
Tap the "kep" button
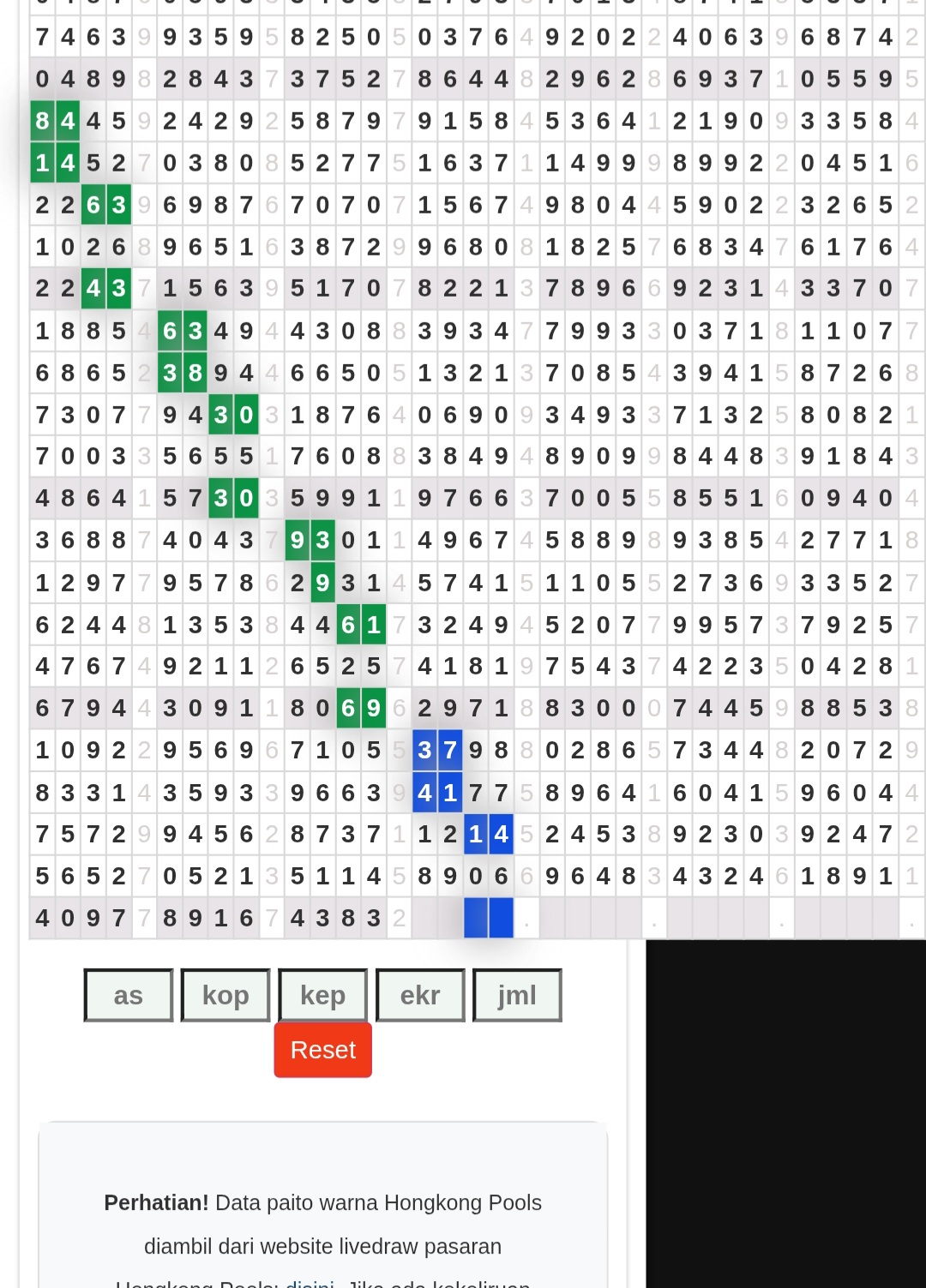pos(323,995)
